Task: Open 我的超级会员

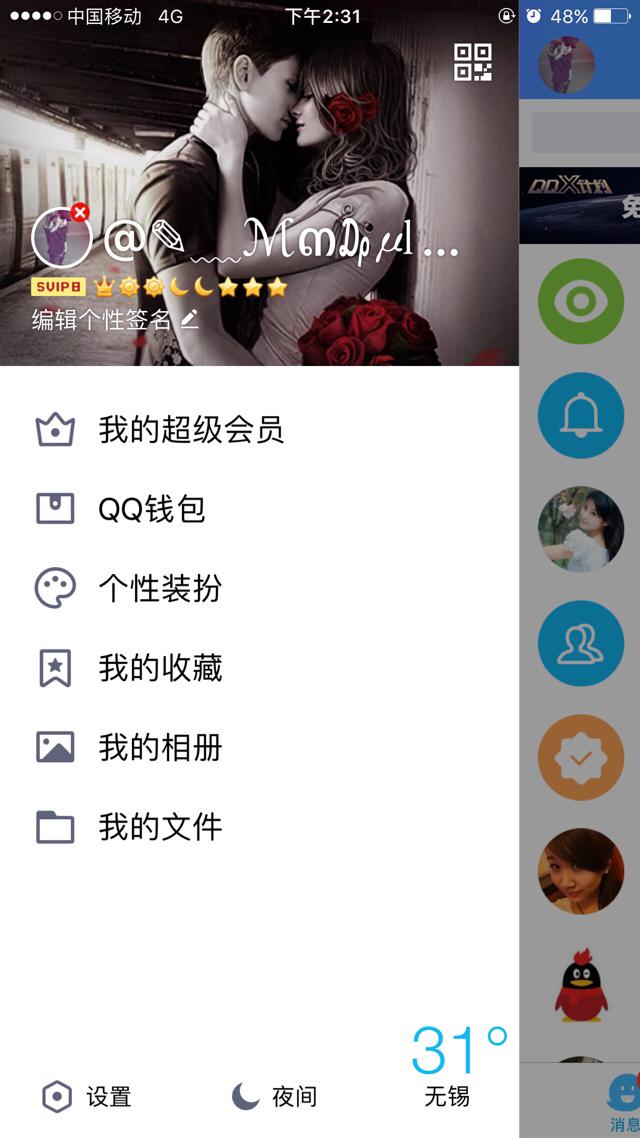Action: pos(259,430)
